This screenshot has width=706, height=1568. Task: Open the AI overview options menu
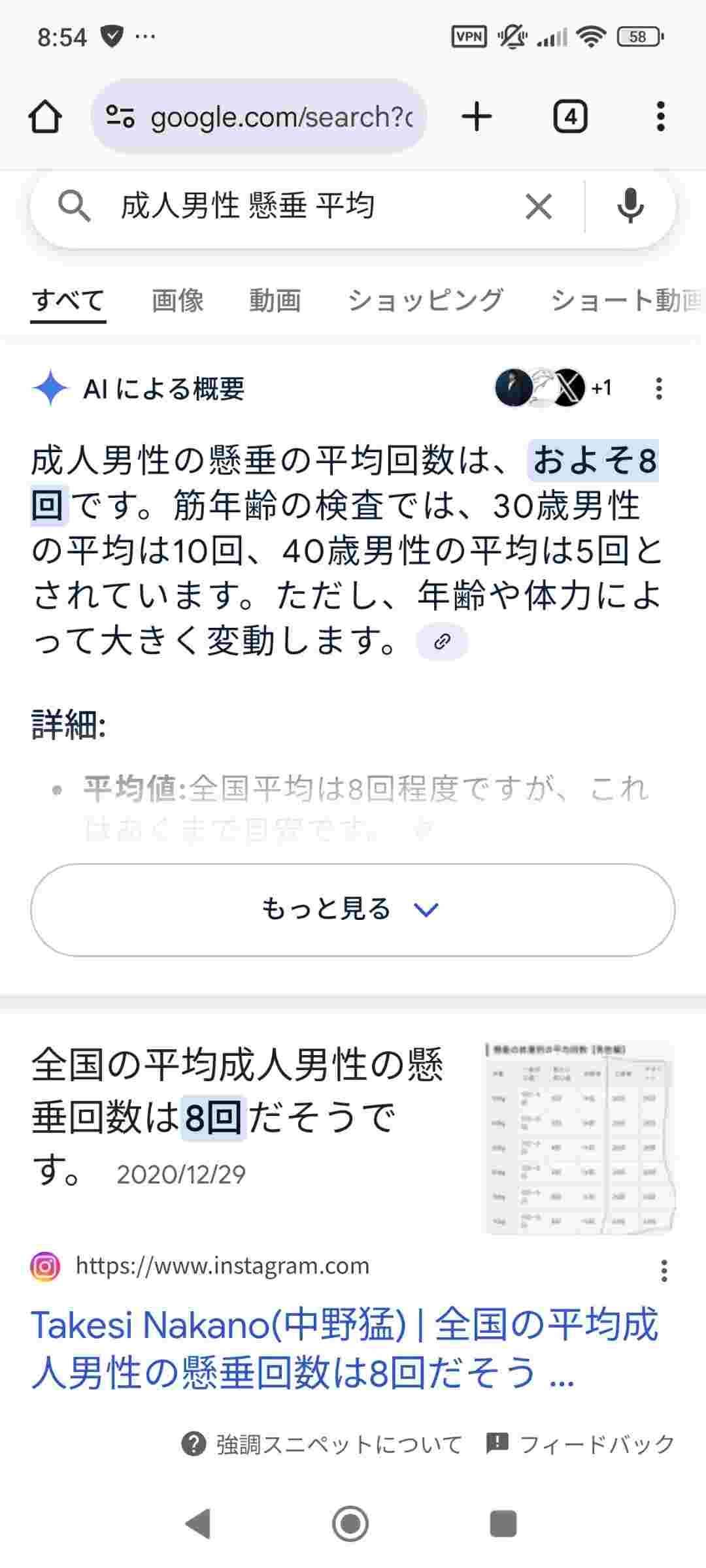tap(659, 389)
